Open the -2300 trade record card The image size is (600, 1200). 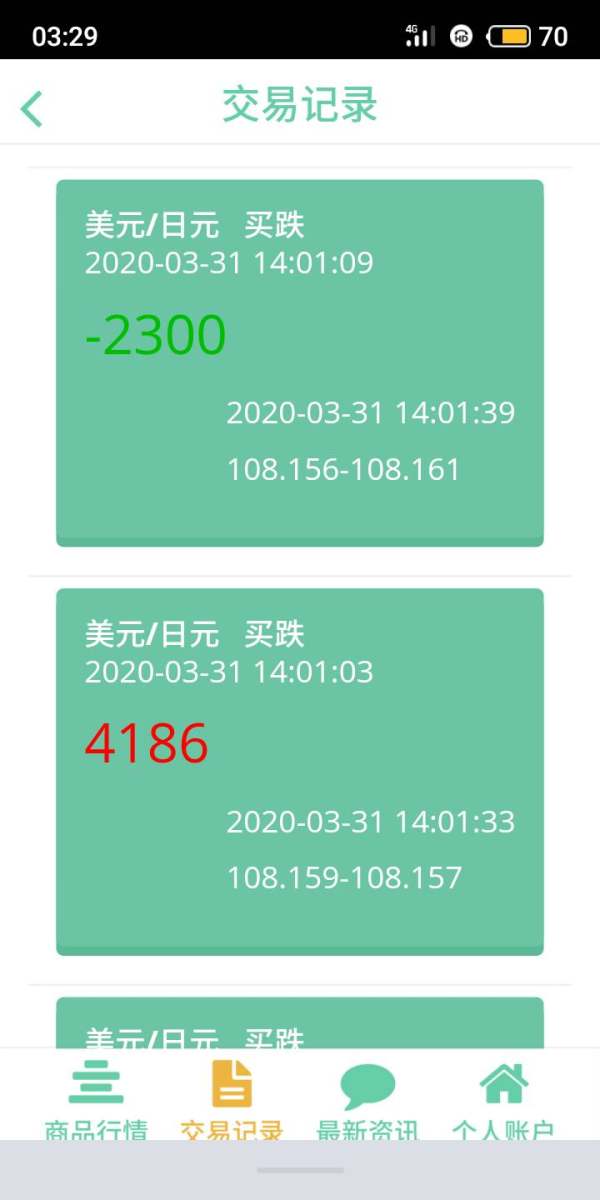tap(300, 363)
